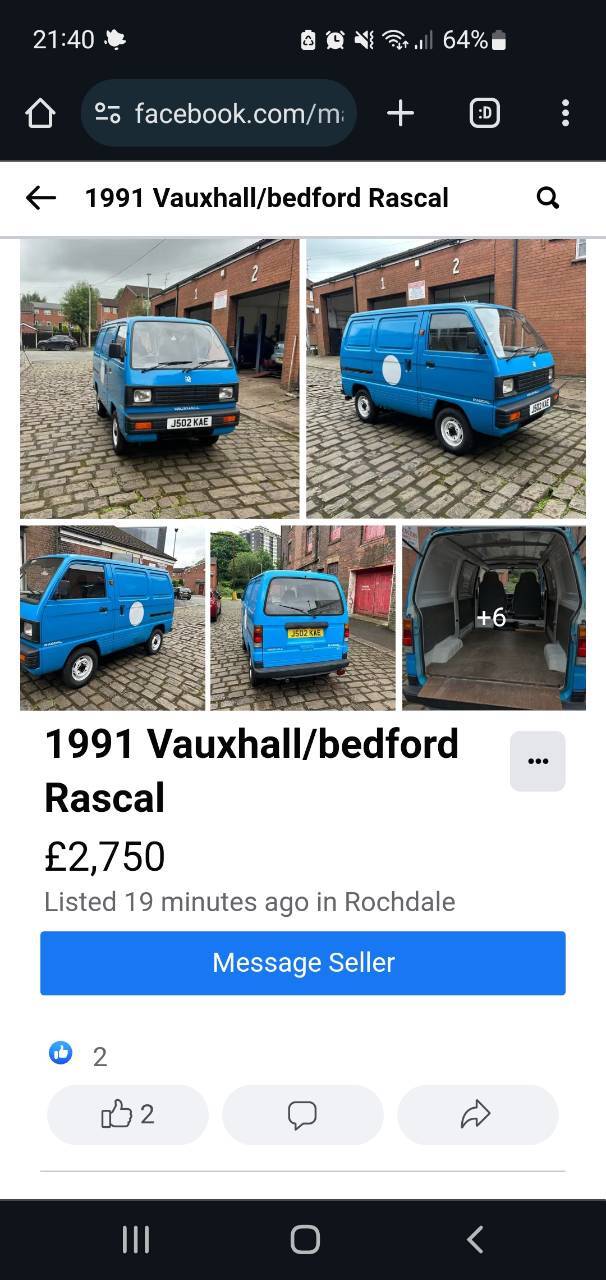Open the browser home page
Screen dimensions: 606x1280
40,113
